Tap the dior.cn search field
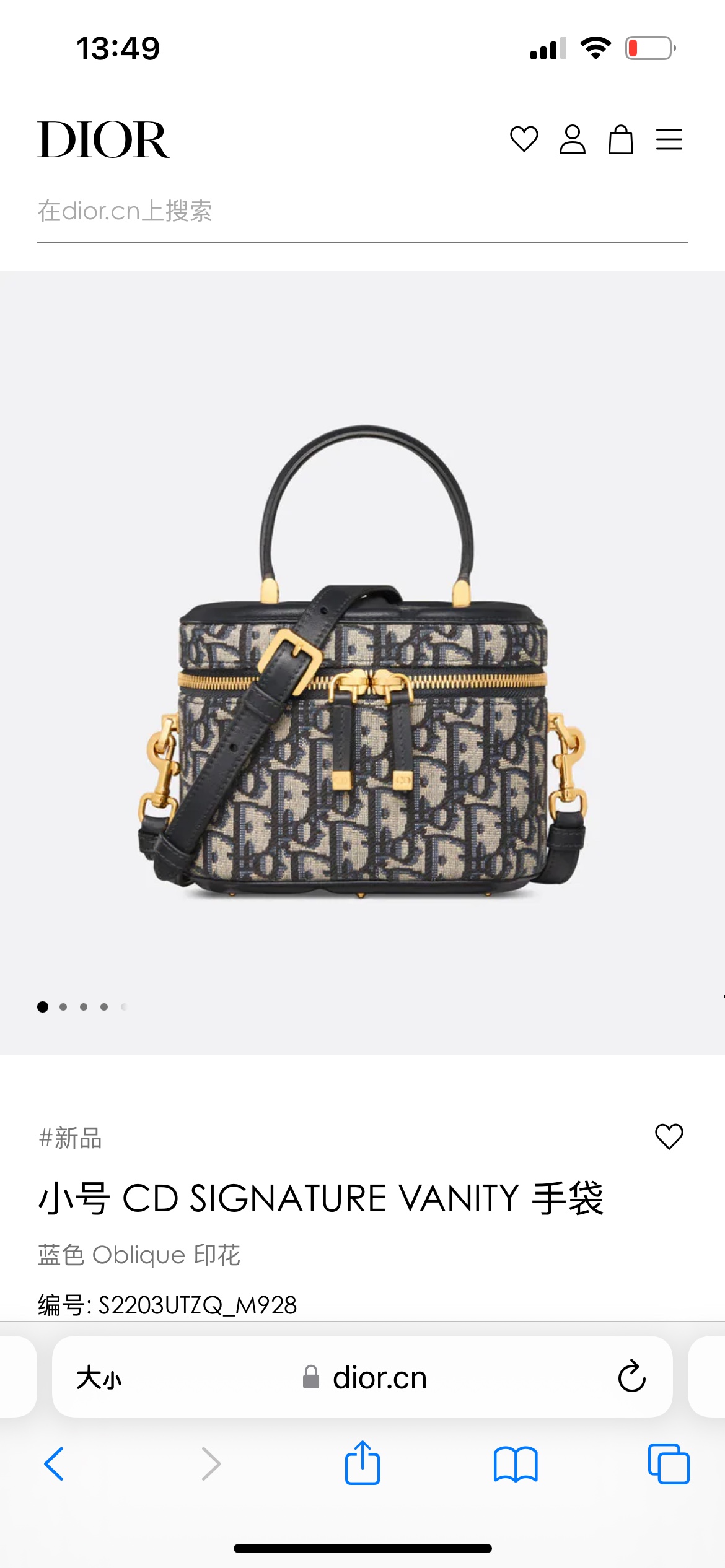Viewport: 725px width, 1568px height. [x=362, y=211]
